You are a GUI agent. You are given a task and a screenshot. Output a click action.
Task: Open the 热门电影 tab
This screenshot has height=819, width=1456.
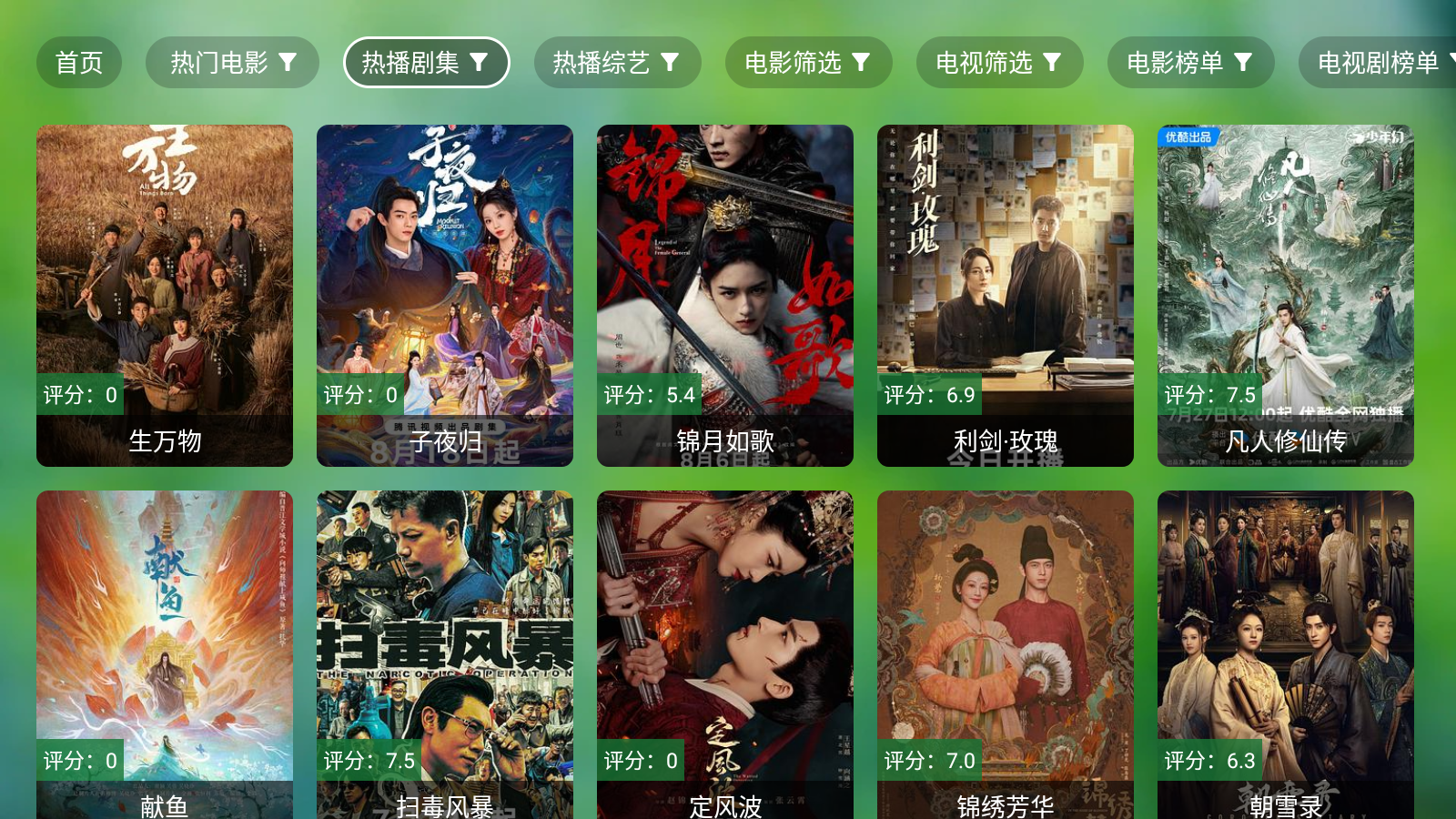point(232,63)
